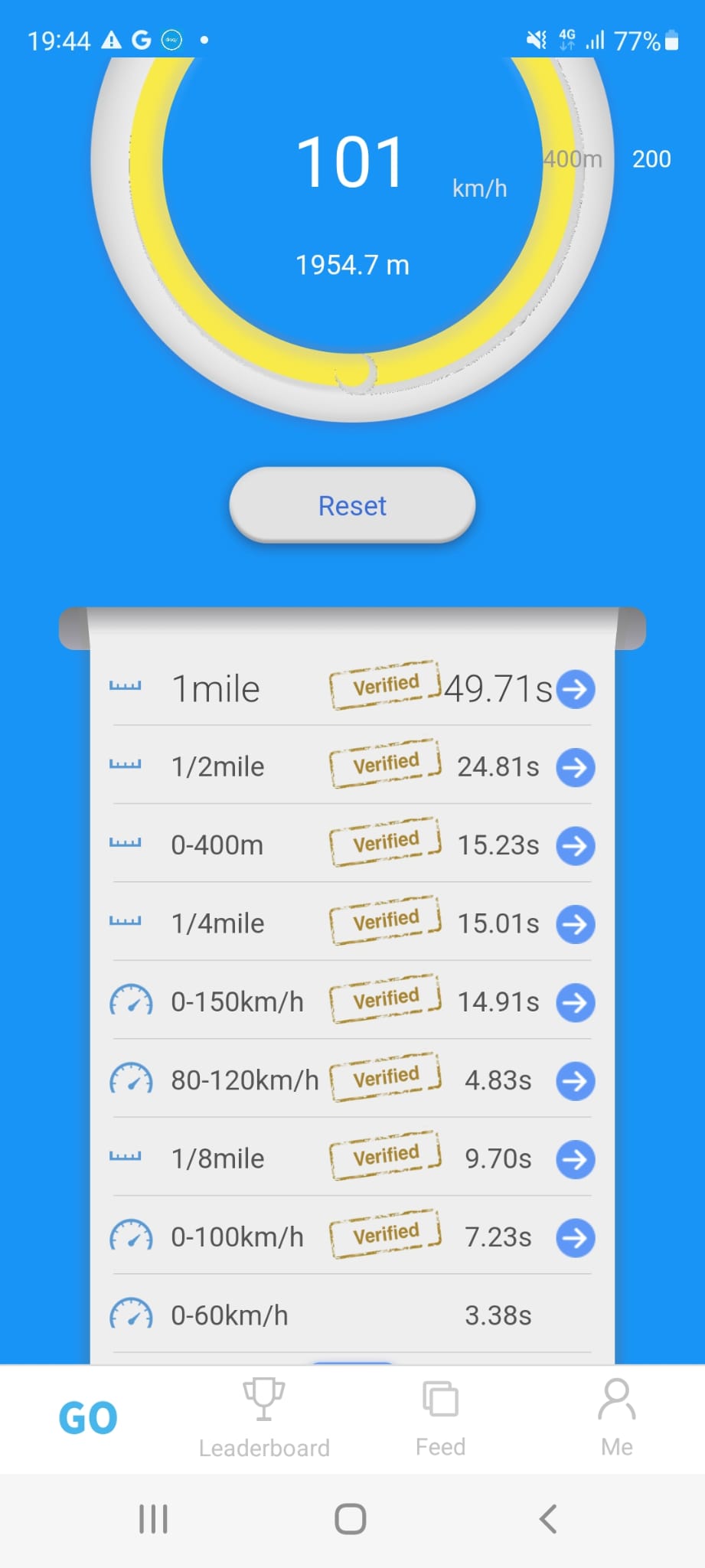705x1568 pixels.
Task: Select the GO tab
Action: (88, 1418)
